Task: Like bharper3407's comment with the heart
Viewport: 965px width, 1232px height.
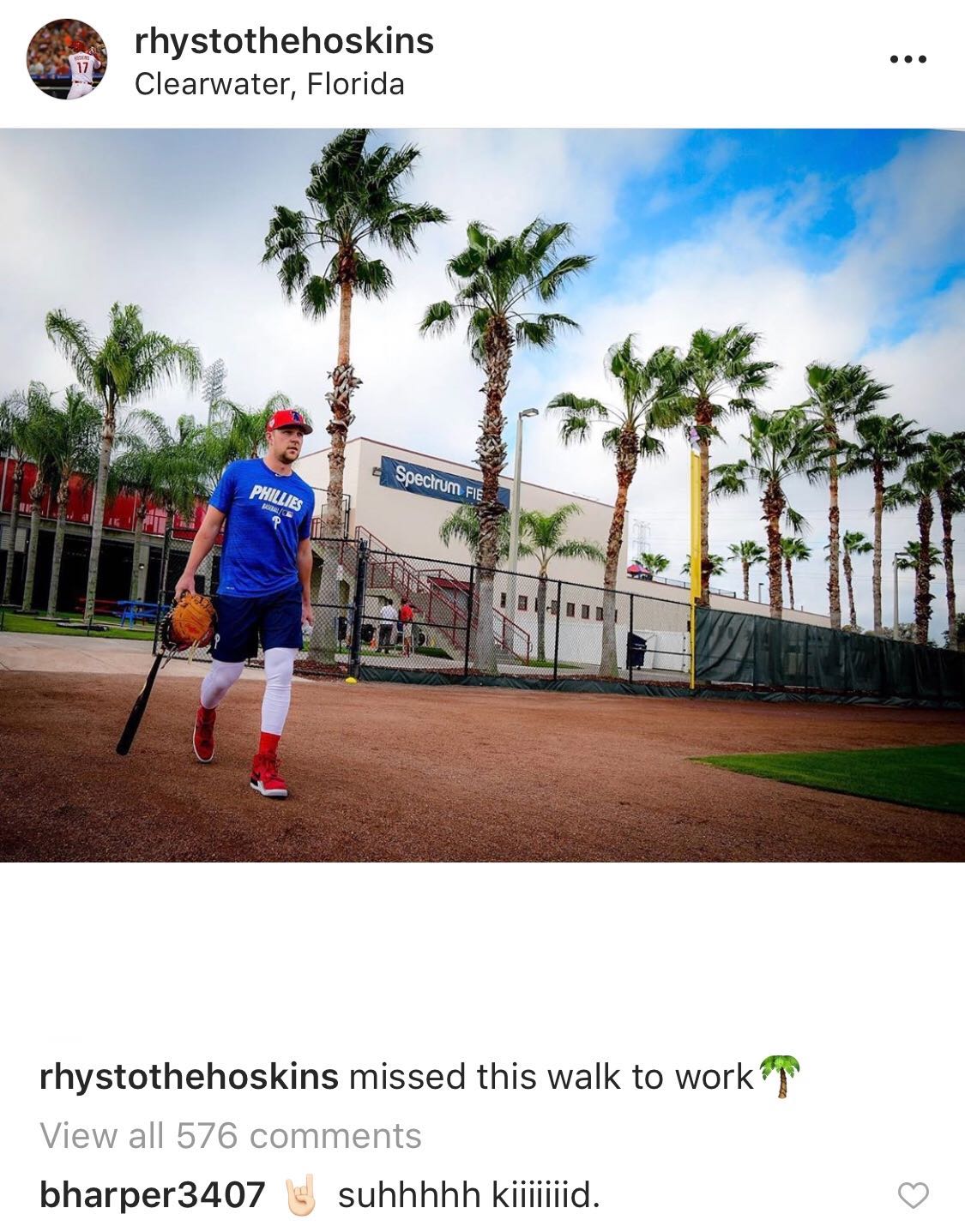Action: [913, 1195]
